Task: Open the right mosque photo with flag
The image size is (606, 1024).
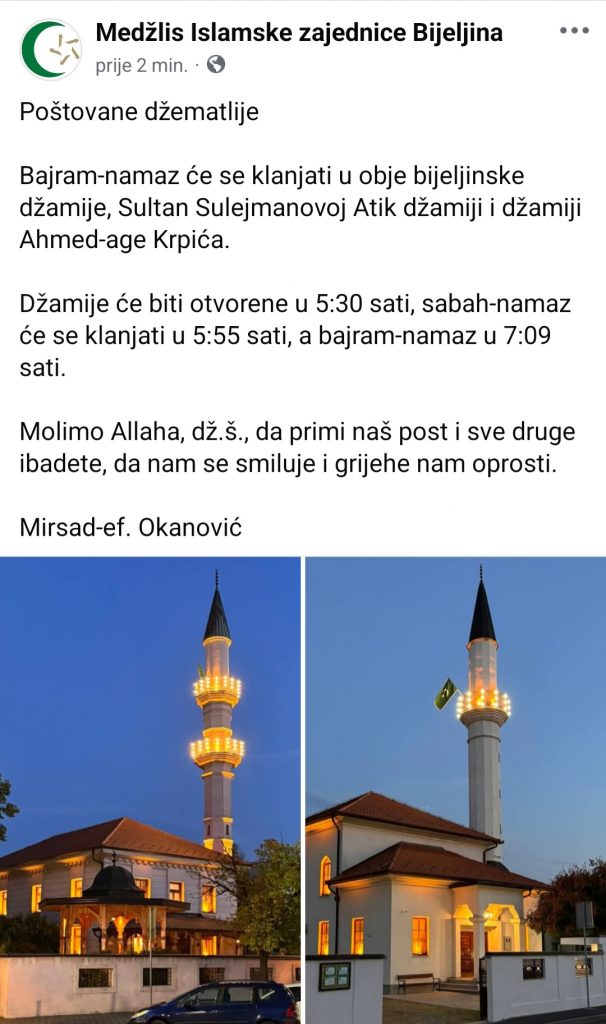Action: click(x=456, y=790)
